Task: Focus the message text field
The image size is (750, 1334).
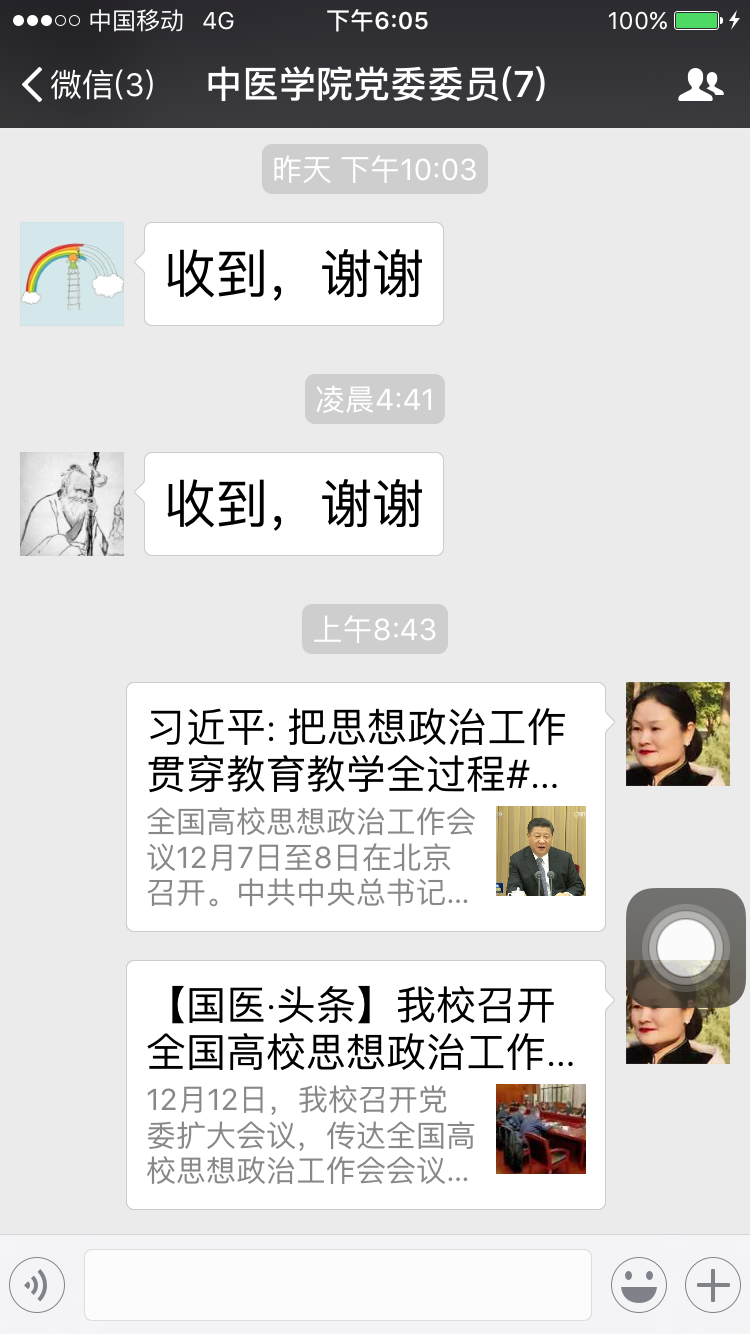Action: coord(338,1285)
